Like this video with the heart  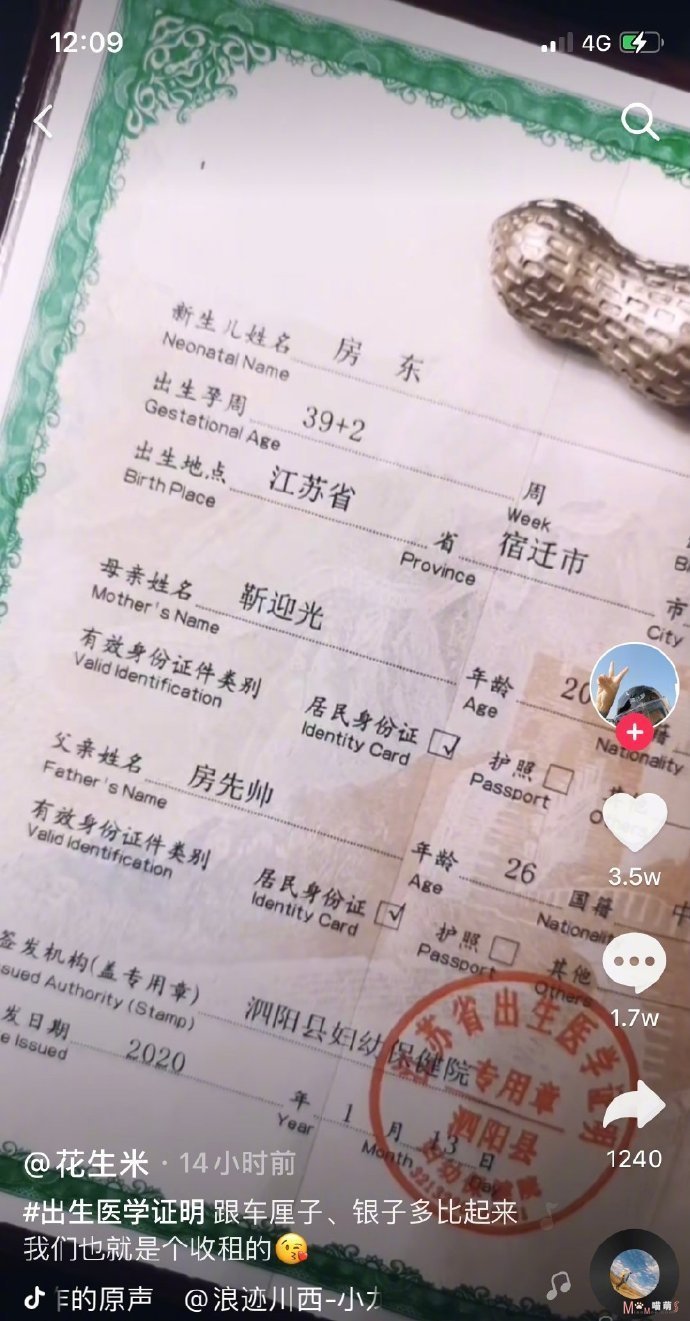636,823
